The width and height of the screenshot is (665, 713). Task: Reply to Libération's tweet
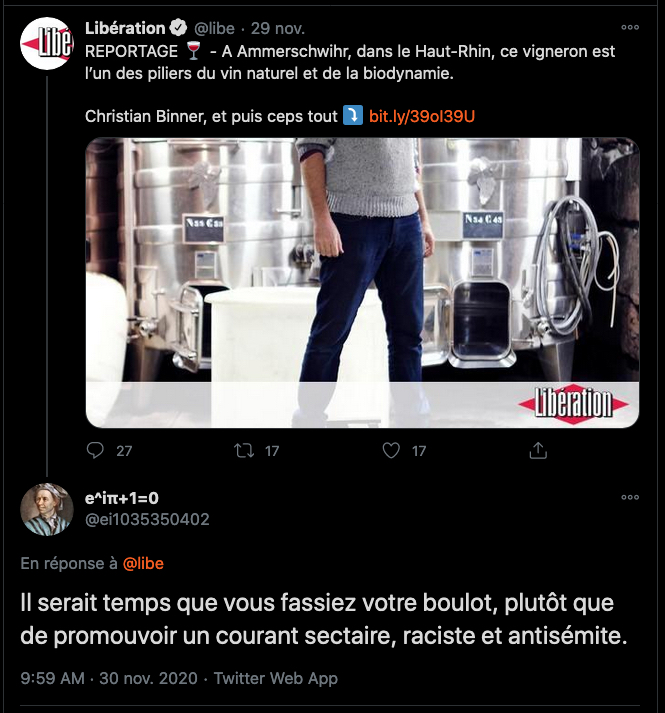(96, 451)
